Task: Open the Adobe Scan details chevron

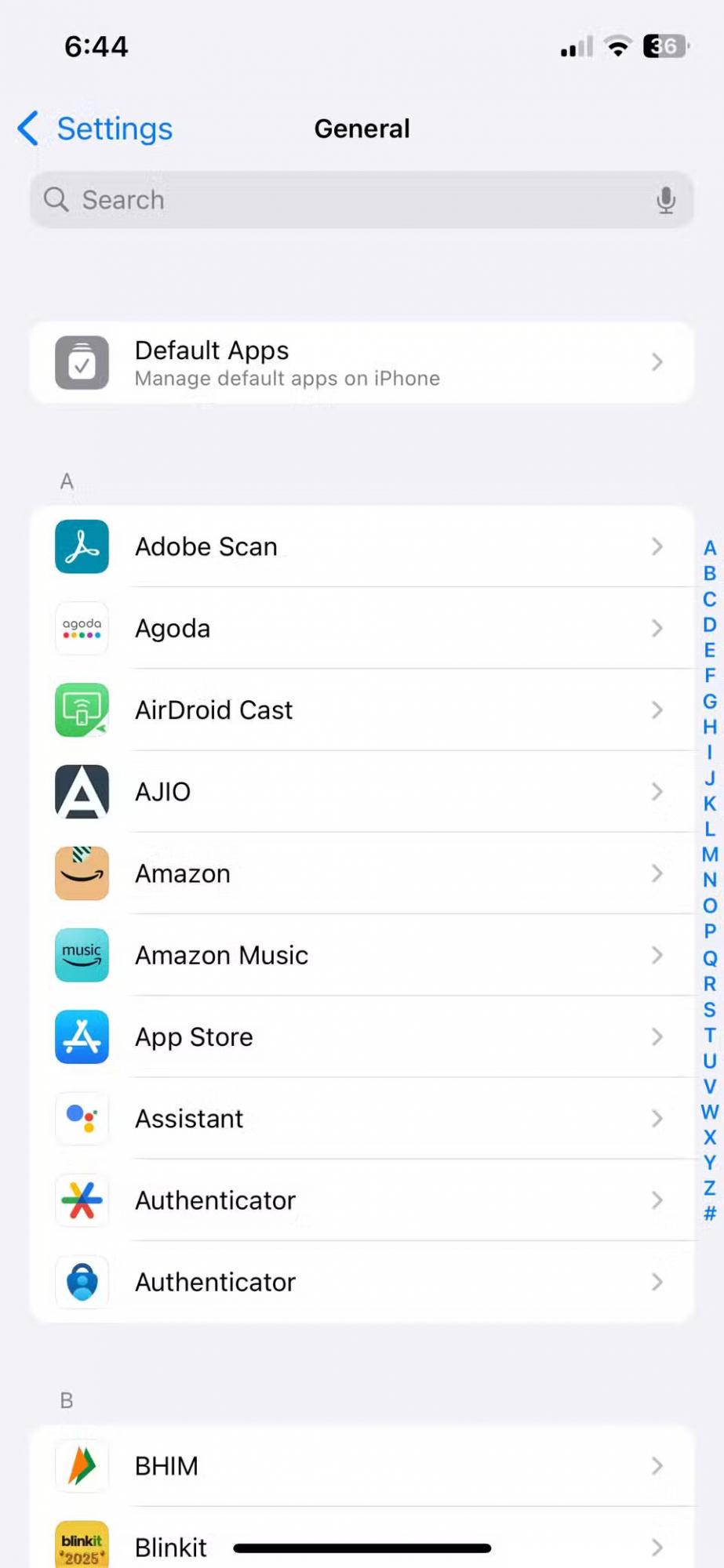Action: (657, 546)
